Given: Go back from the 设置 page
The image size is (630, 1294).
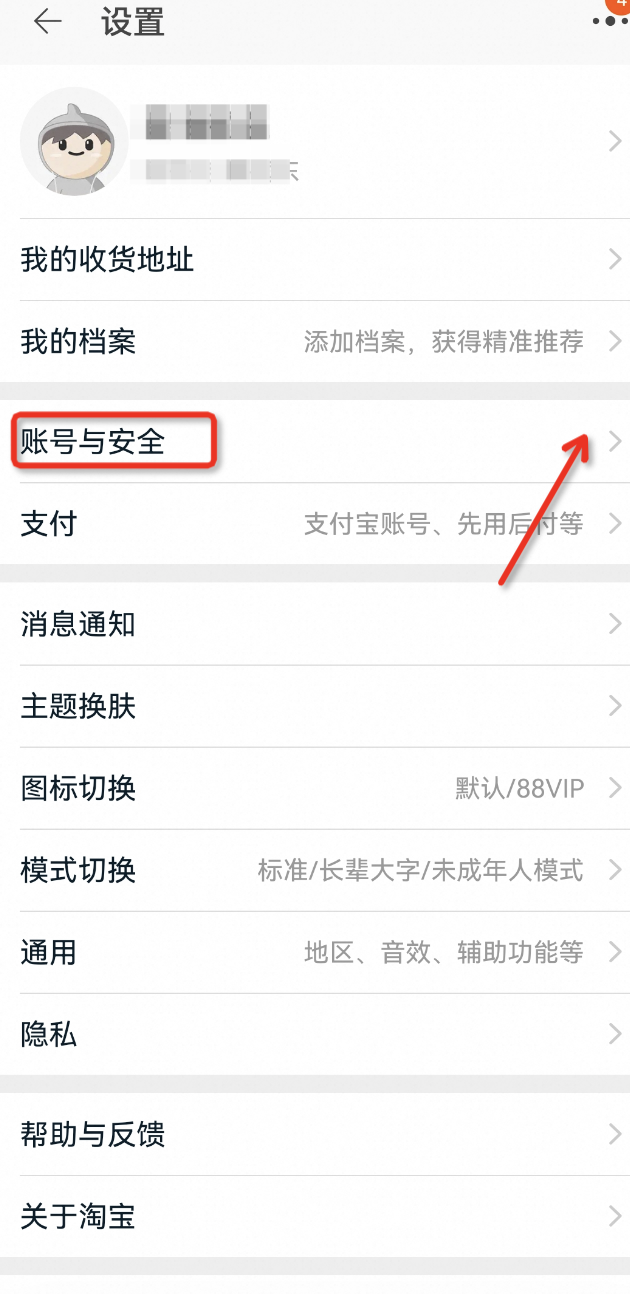Looking at the screenshot, I should pos(47,22).
